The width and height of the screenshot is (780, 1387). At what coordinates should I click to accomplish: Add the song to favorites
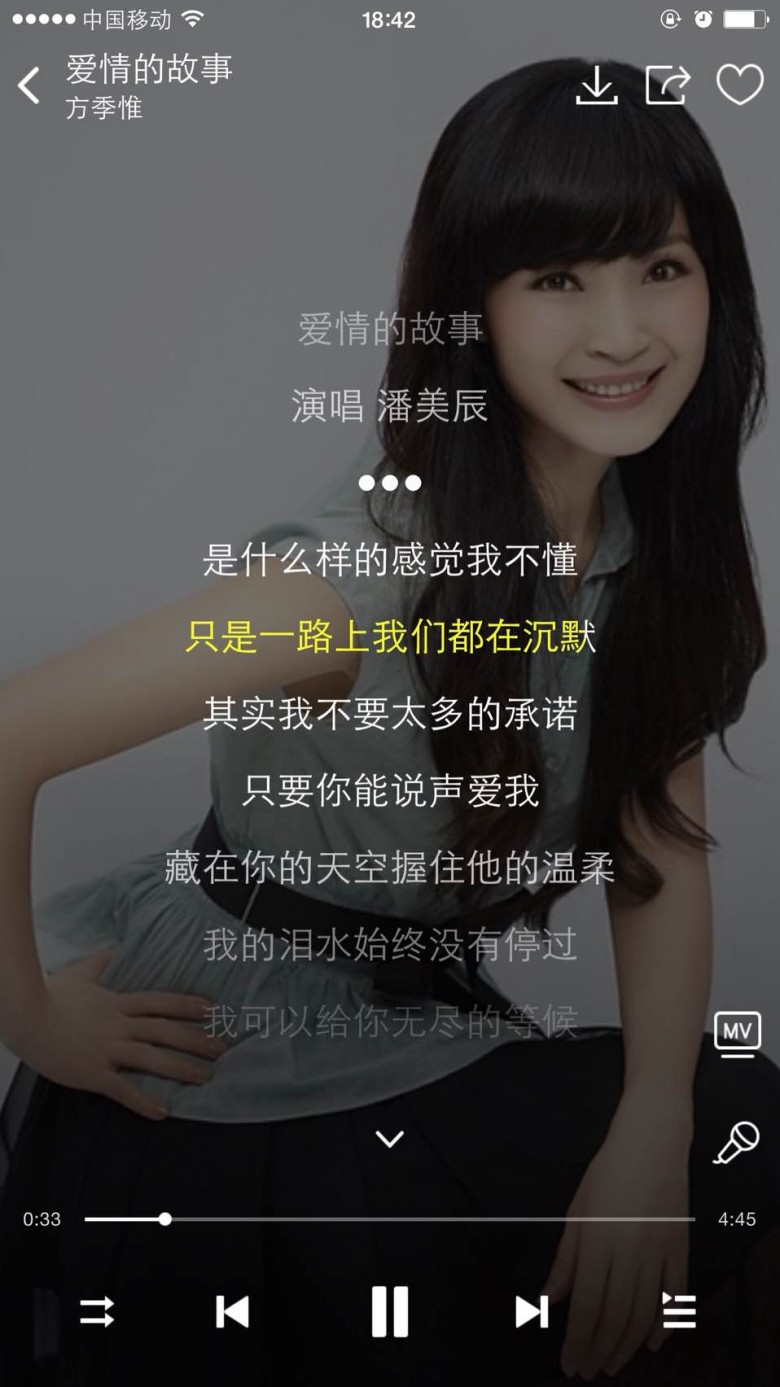click(740, 86)
